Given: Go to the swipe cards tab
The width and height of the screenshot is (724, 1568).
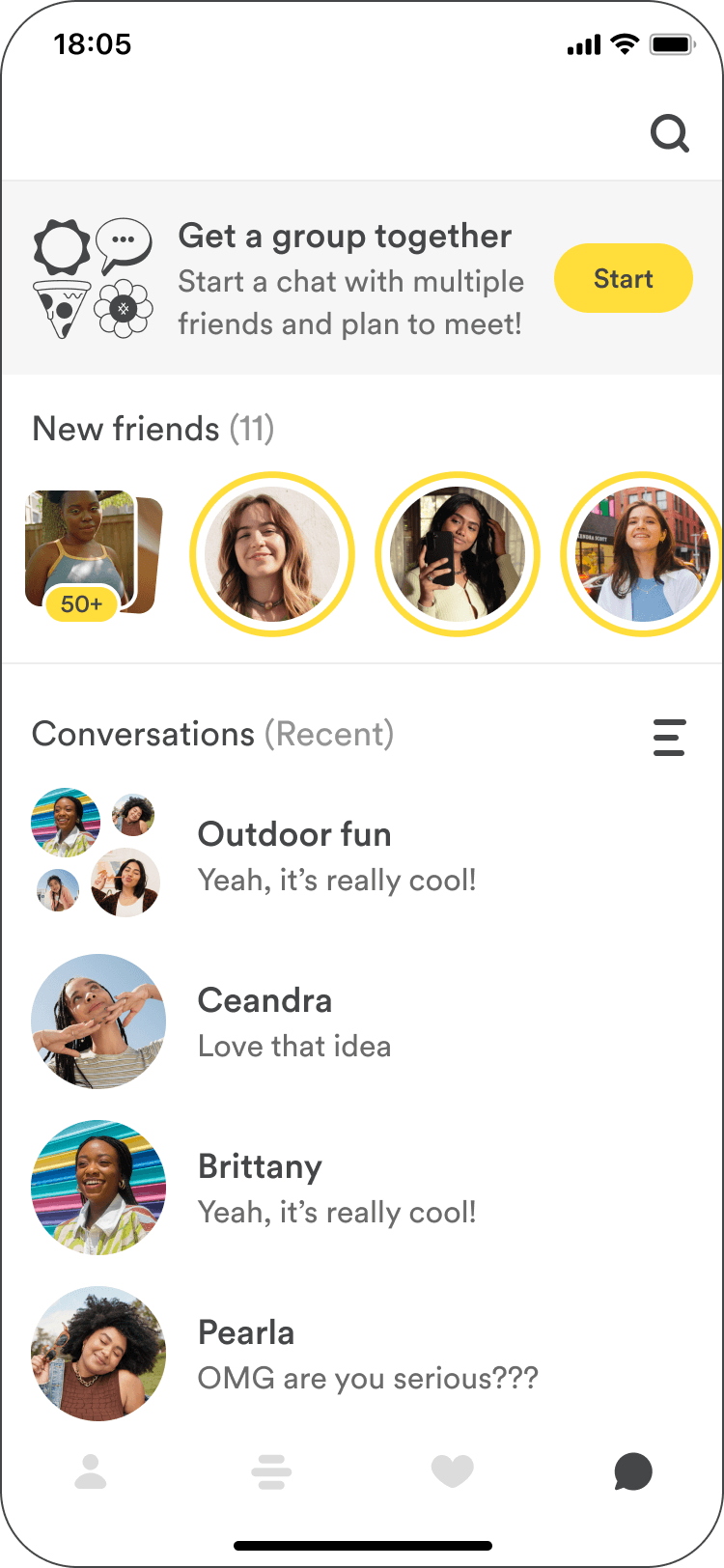Looking at the screenshot, I should 271,1471.
